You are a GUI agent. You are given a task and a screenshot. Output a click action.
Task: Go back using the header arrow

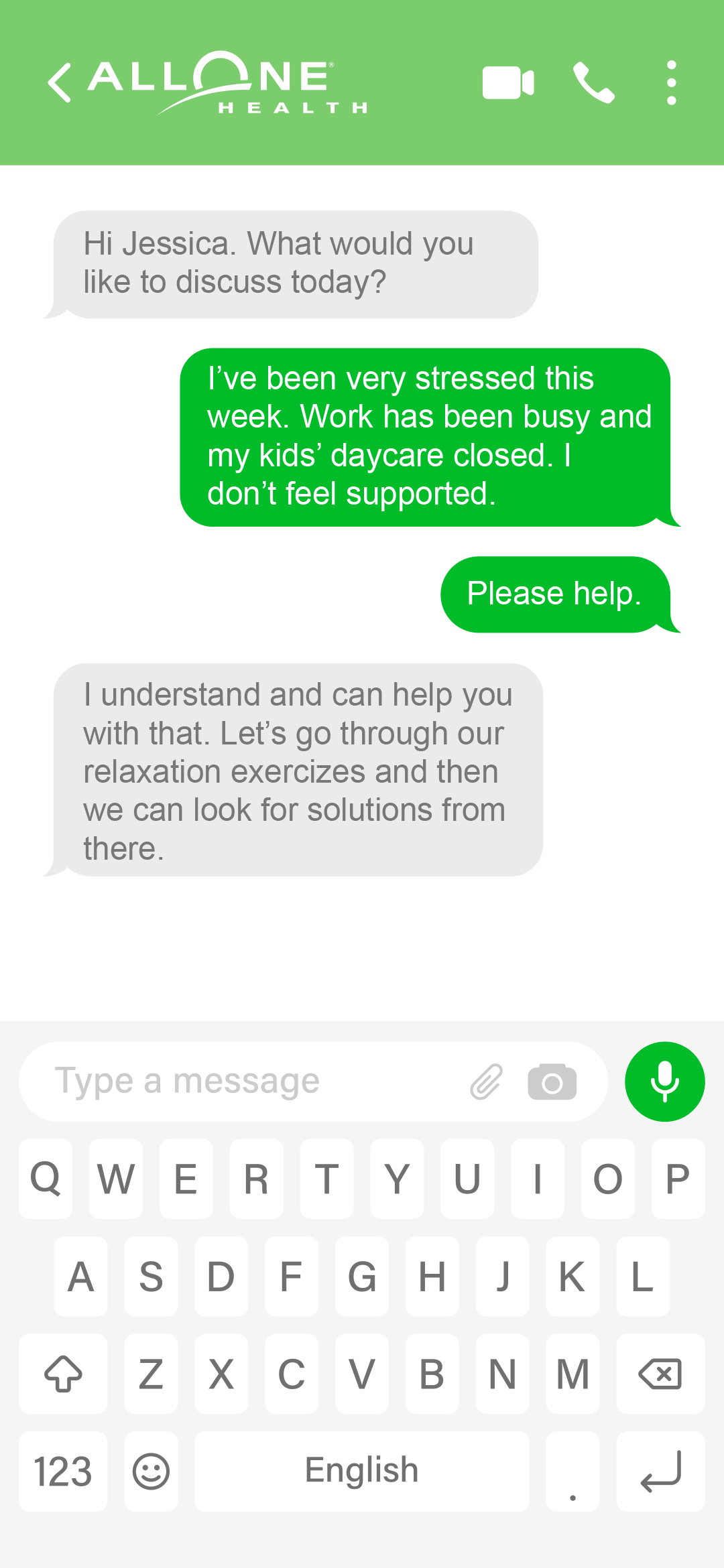coord(60,83)
